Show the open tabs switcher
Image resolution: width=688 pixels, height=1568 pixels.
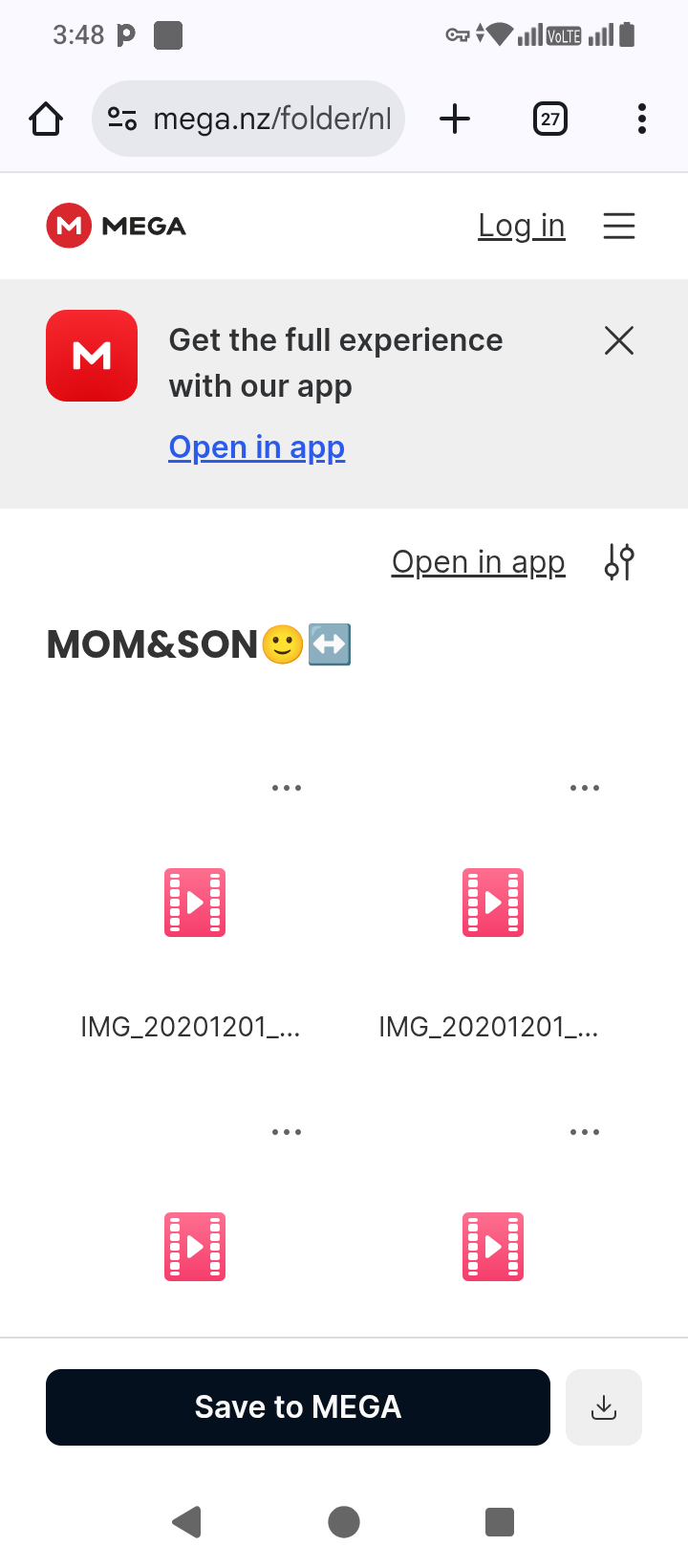pyautogui.click(x=550, y=119)
